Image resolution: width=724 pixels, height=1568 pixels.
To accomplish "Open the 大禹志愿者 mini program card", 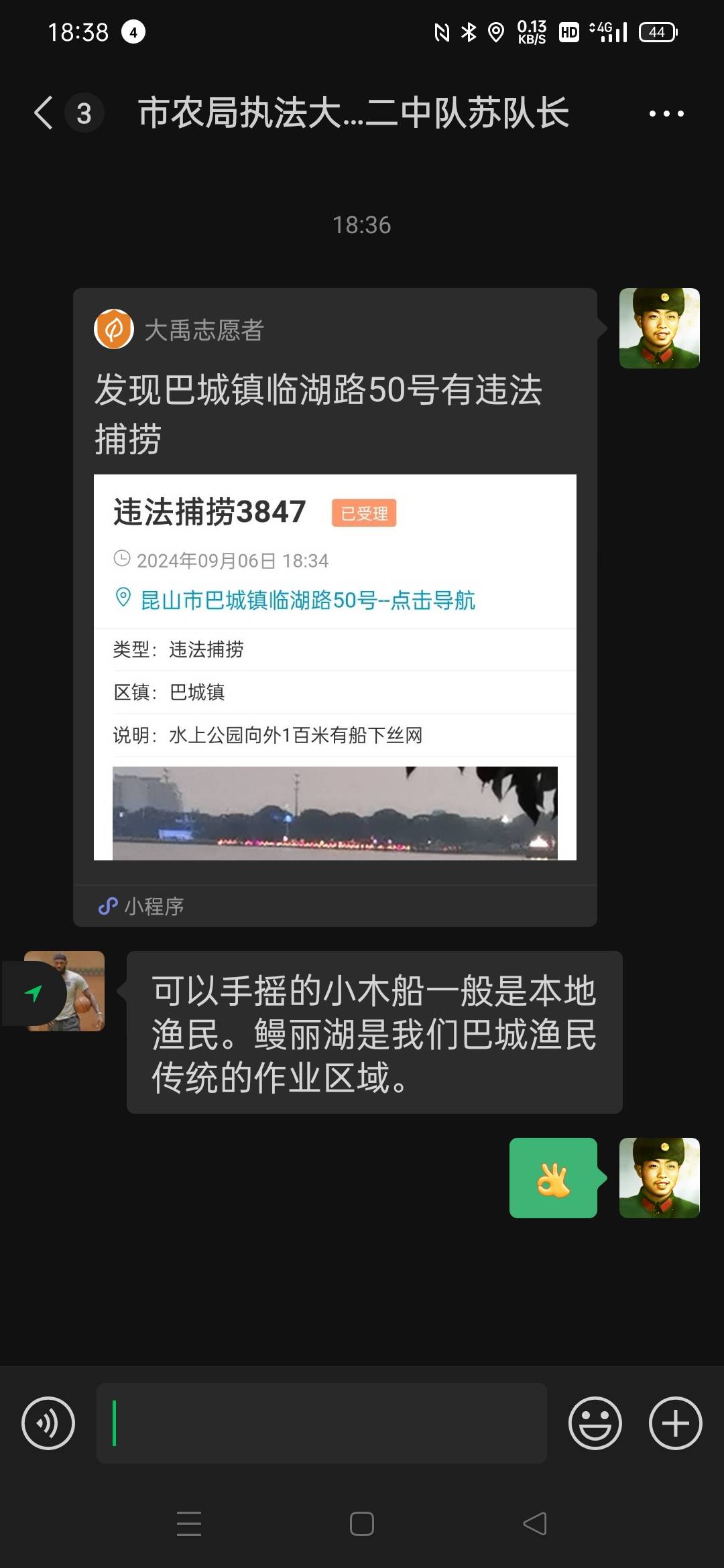I will click(335, 607).
